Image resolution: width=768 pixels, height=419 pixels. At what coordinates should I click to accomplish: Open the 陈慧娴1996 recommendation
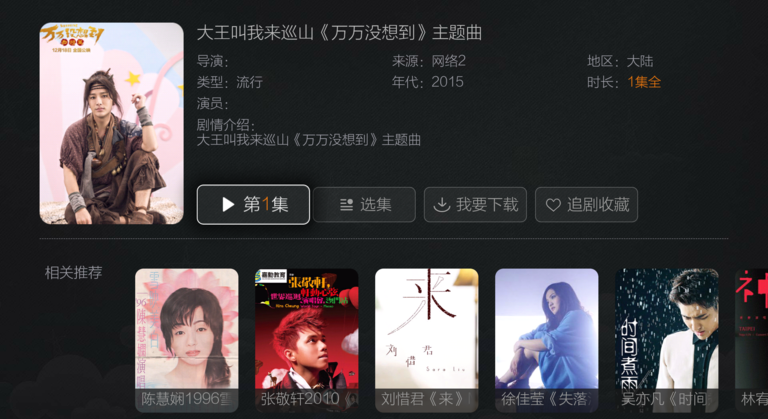click(x=187, y=339)
